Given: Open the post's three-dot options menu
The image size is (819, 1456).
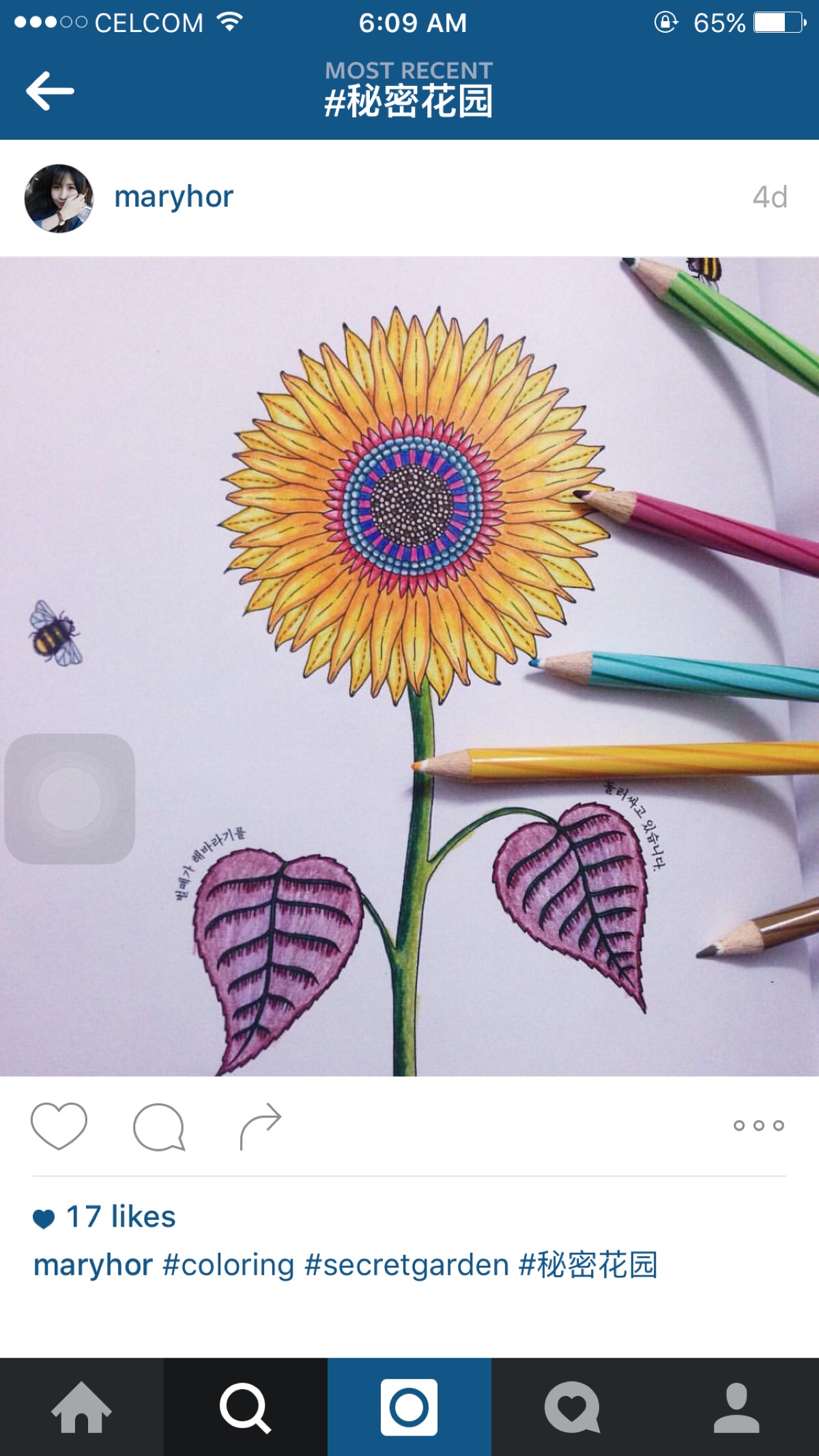Looking at the screenshot, I should coord(758,1126).
